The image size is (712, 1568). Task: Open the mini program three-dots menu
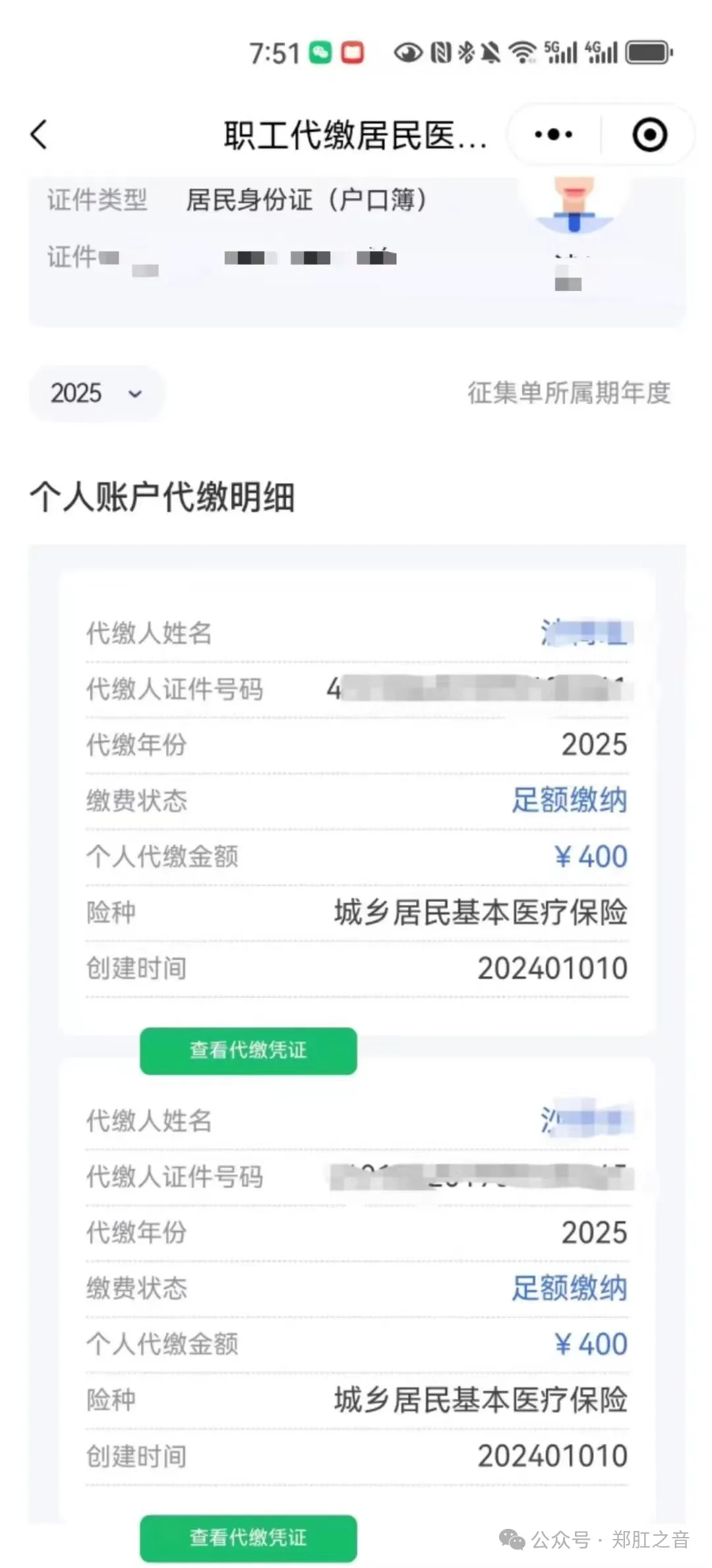point(553,135)
